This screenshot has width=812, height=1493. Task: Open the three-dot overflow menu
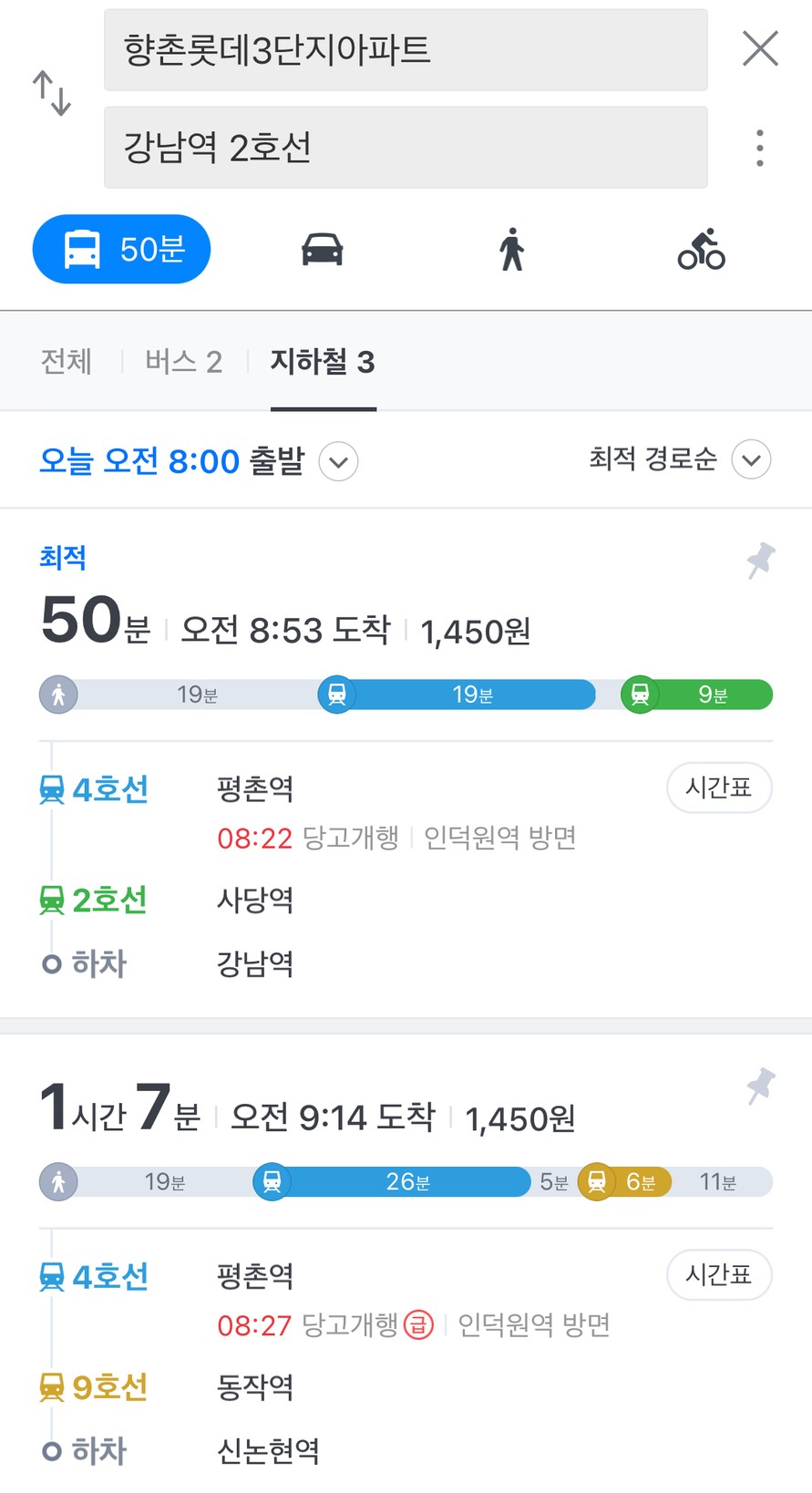tap(760, 148)
